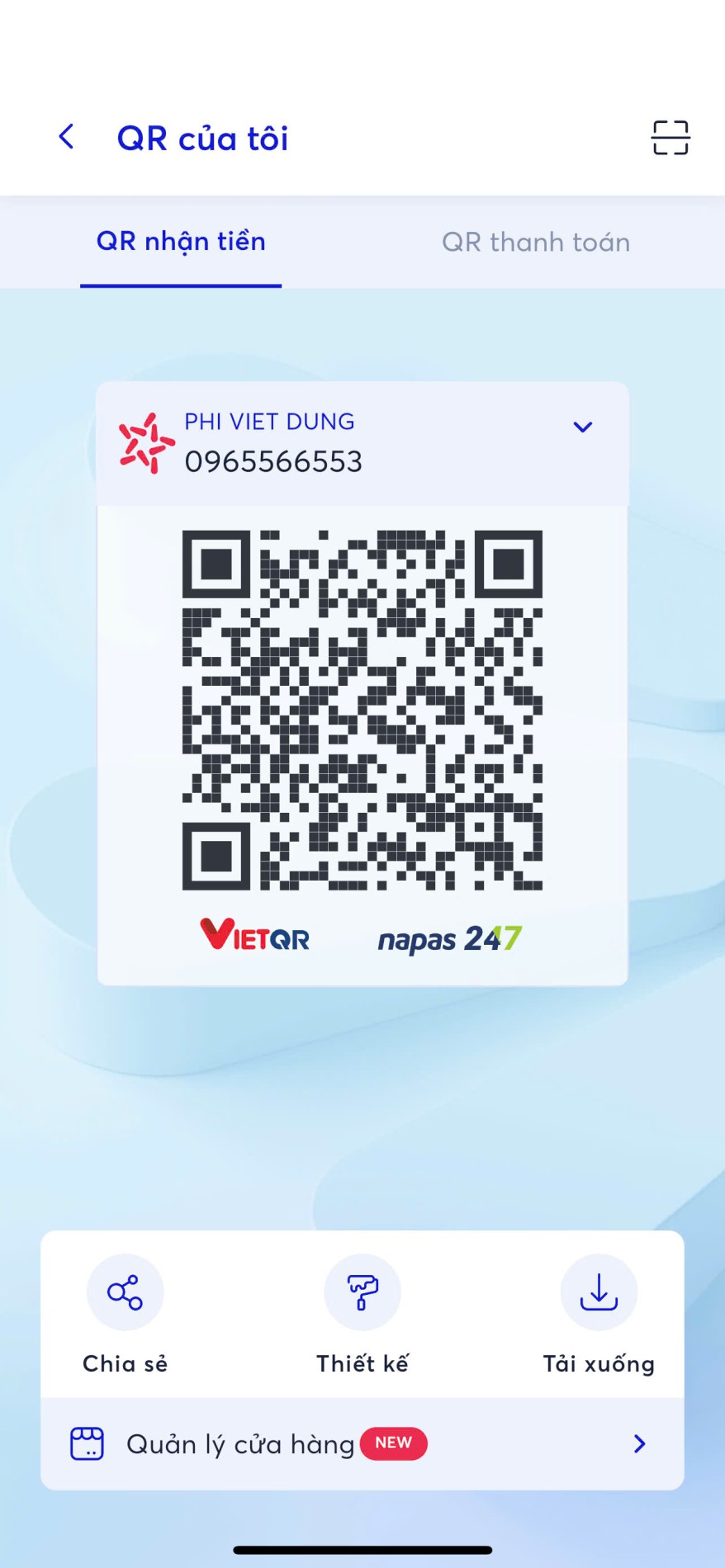
Task: Open Quản lý cửa hàng
Action: coord(362,1443)
